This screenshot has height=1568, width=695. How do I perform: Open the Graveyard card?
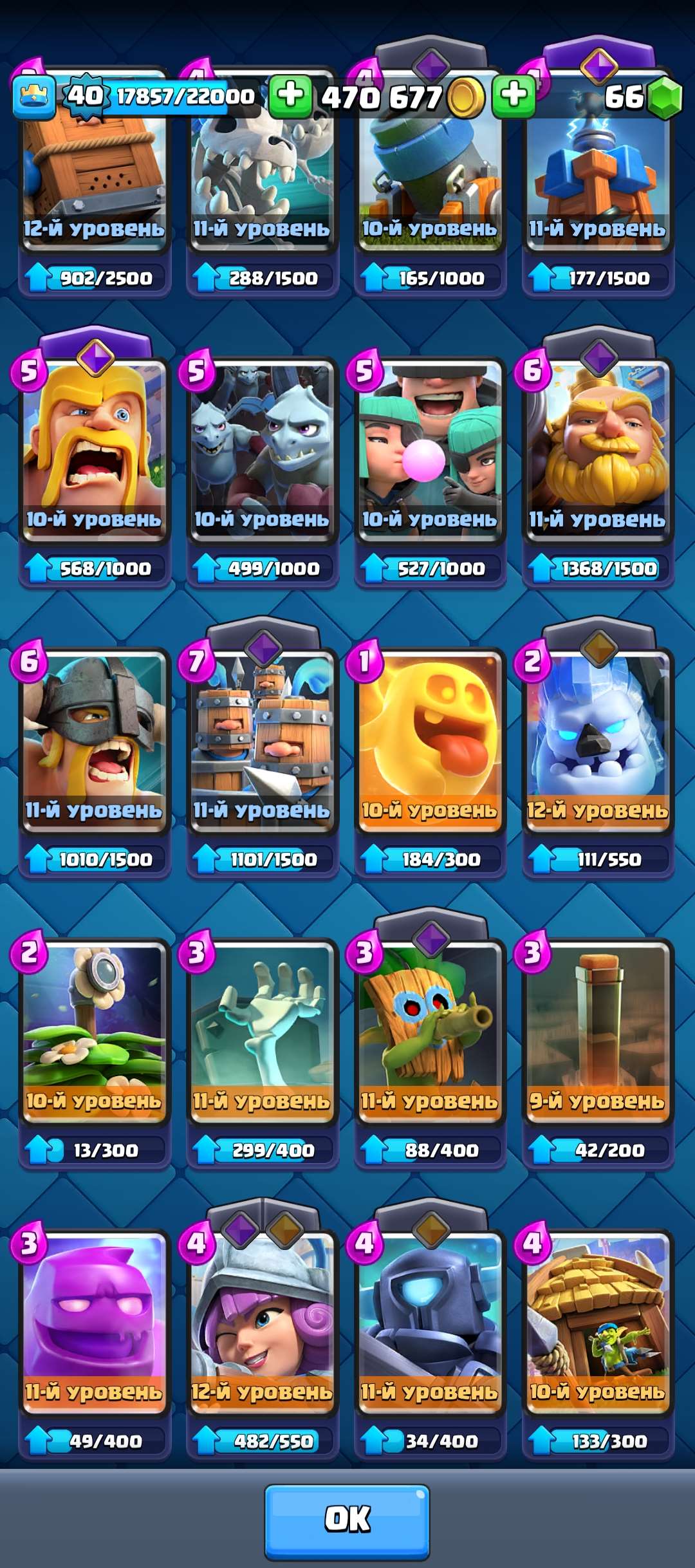point(261,1030)
